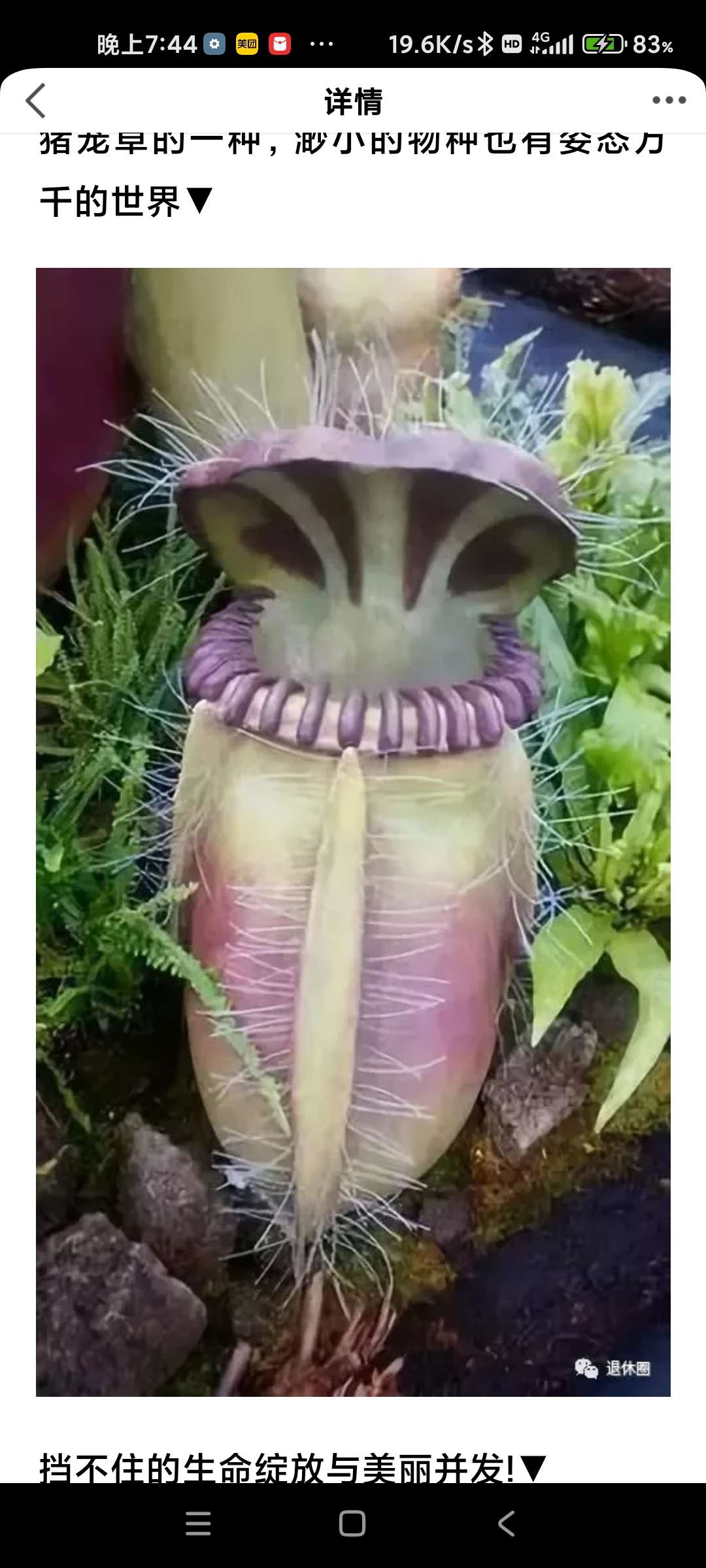Image resolution: width=706 pixels, height=1568 pixels.
Task: Open the pitcher plant photo
Action: [353, 832]
